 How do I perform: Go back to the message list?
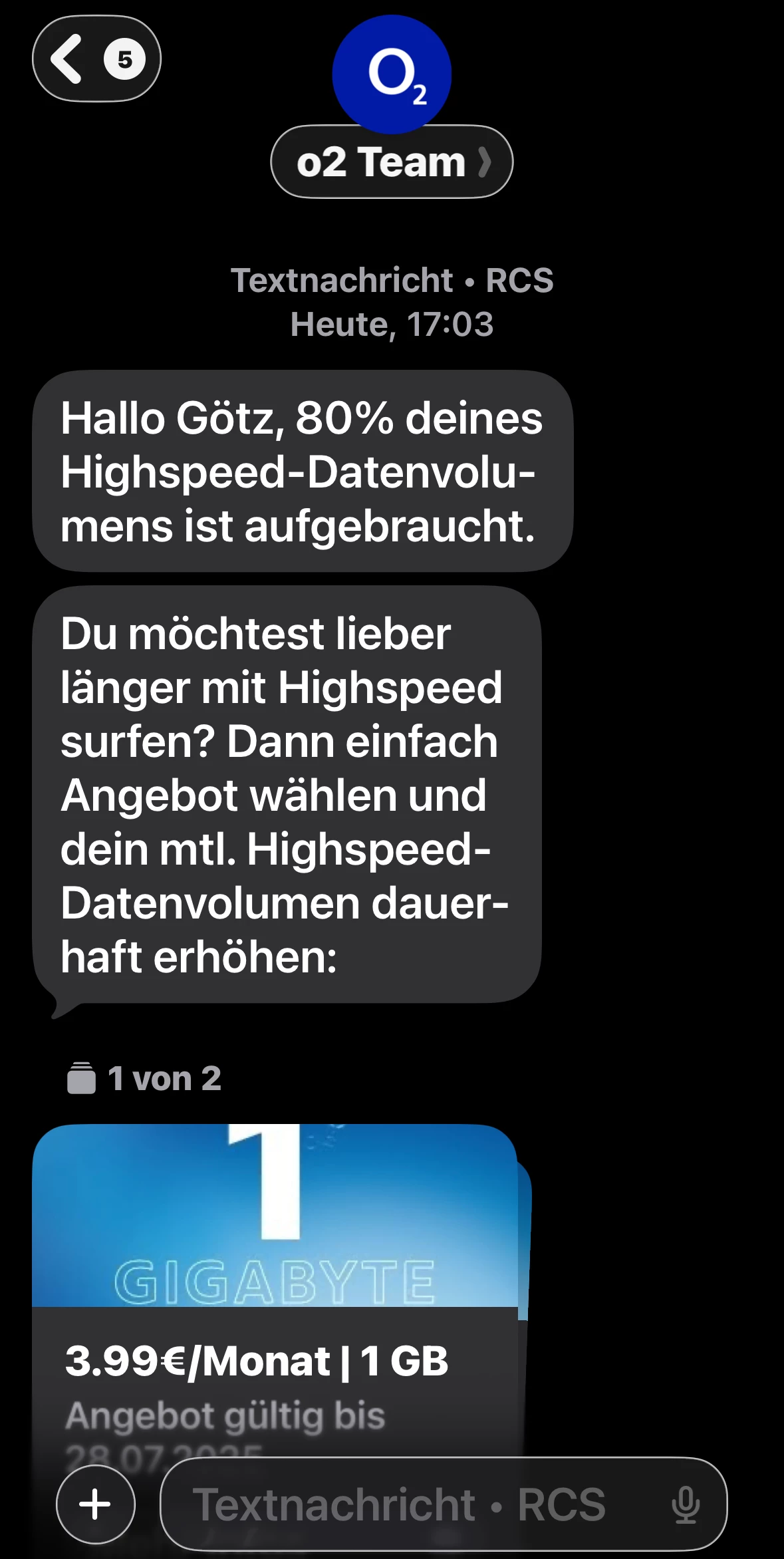[95, 59]
